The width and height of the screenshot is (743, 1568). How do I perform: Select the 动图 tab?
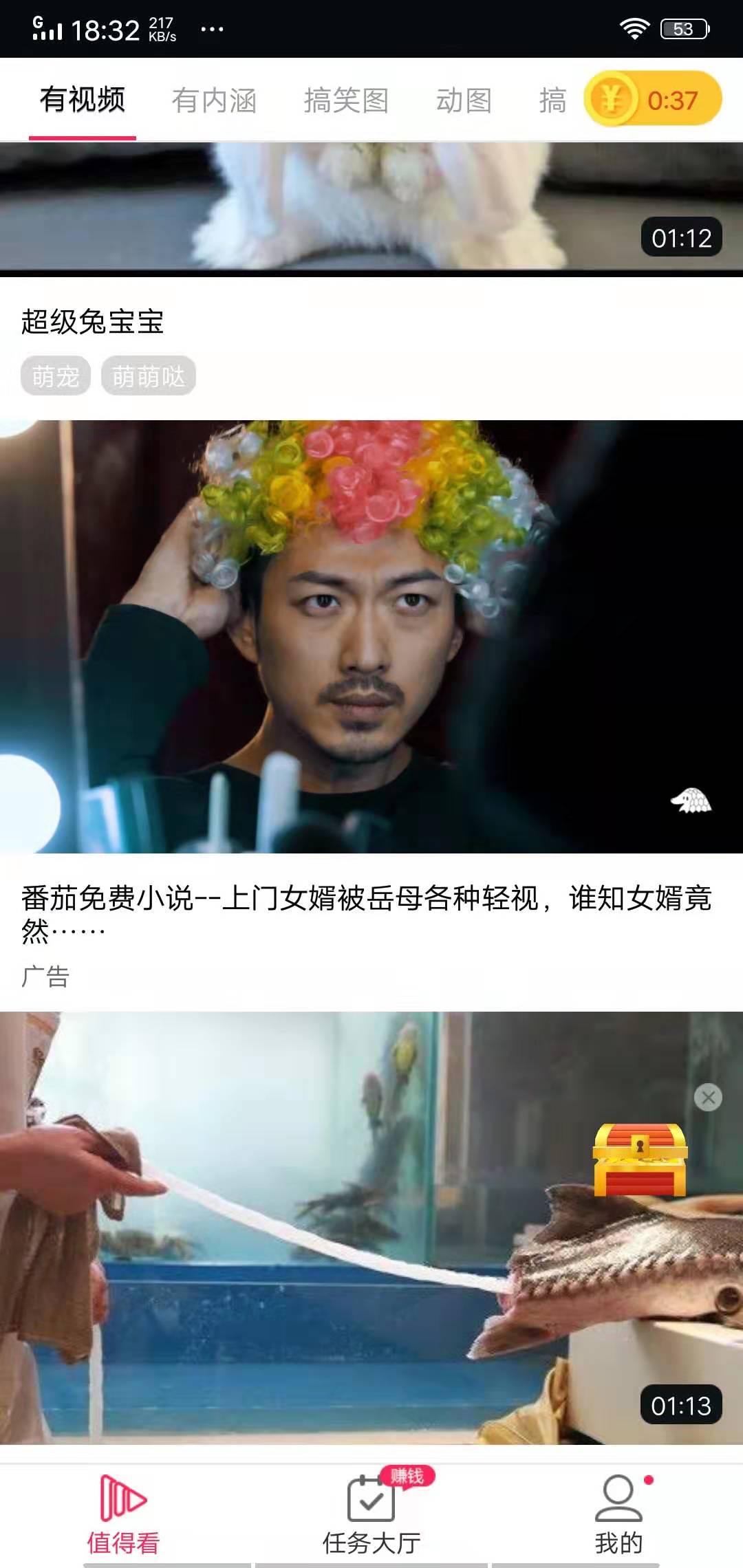coord(464,100)
